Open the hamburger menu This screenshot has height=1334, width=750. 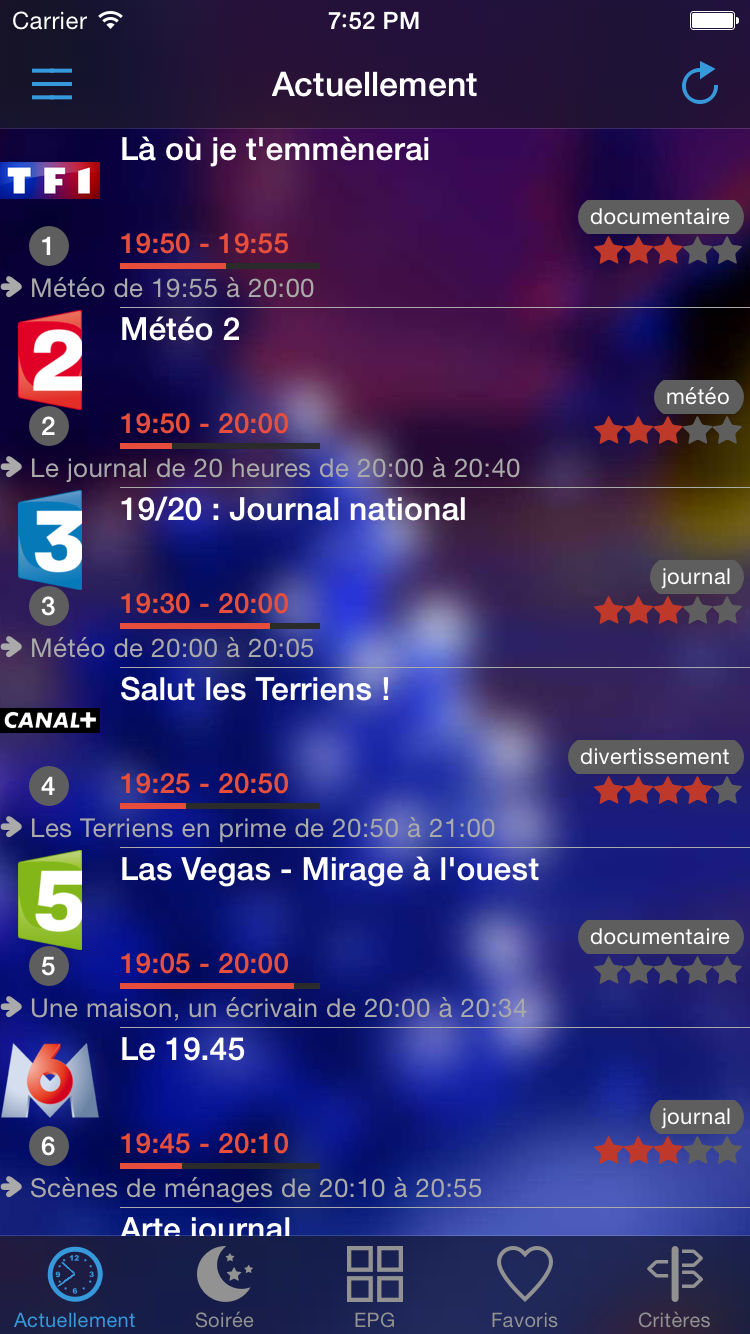pos(52,84)
